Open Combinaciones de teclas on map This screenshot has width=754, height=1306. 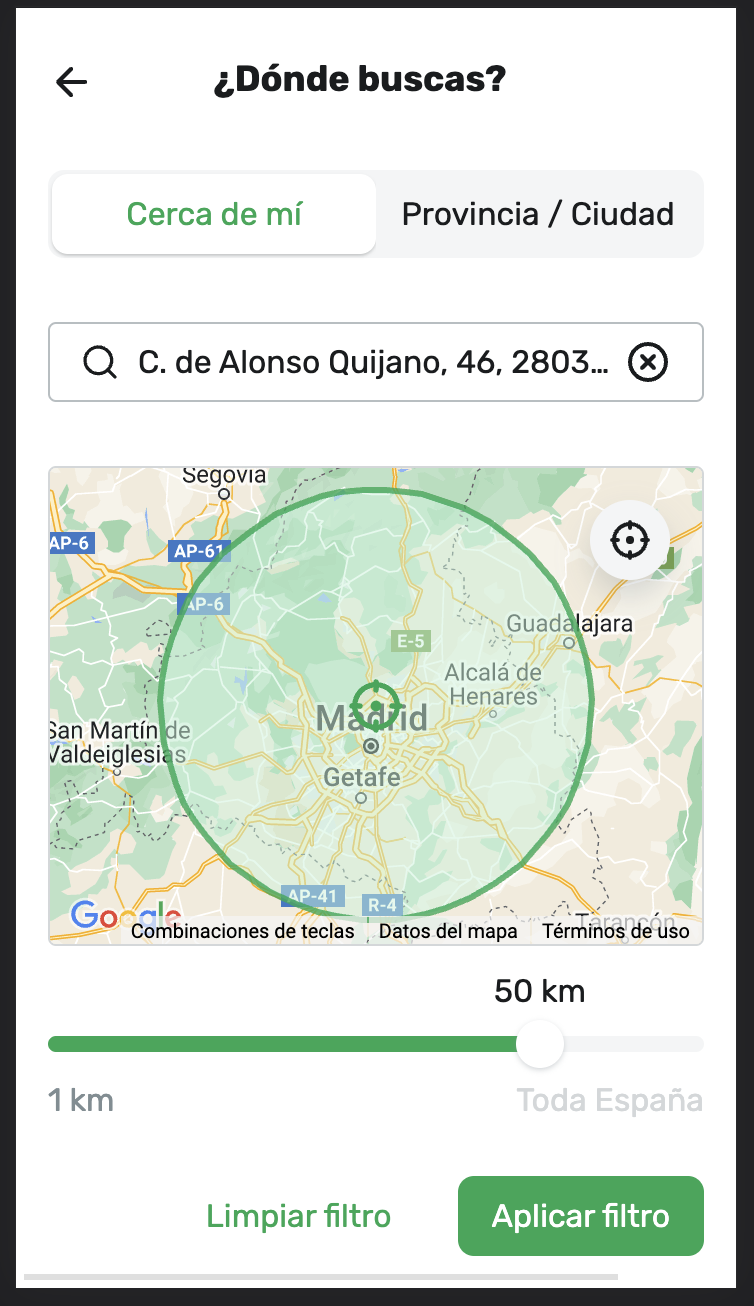(243, 932)
